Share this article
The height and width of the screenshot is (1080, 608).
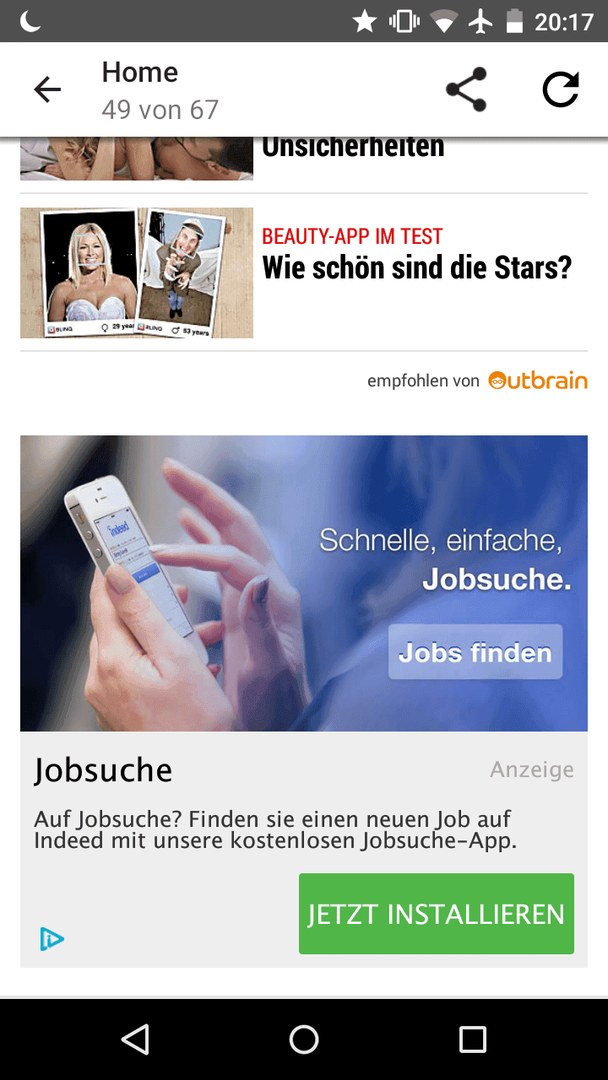point(466,90)
